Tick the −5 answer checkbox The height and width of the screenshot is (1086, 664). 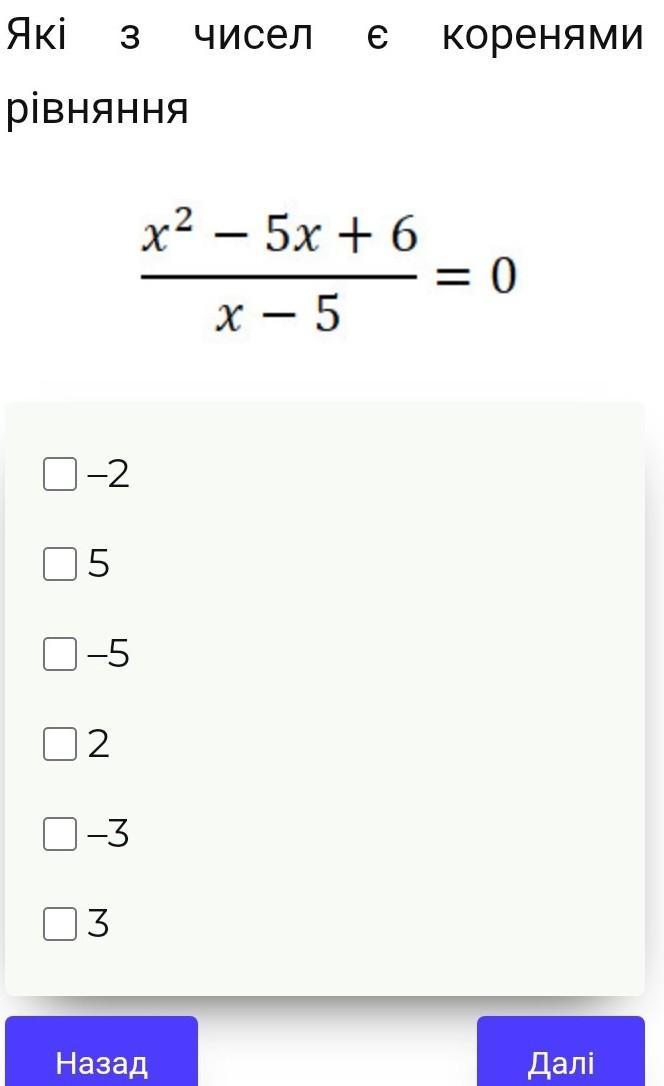point(60,654)
